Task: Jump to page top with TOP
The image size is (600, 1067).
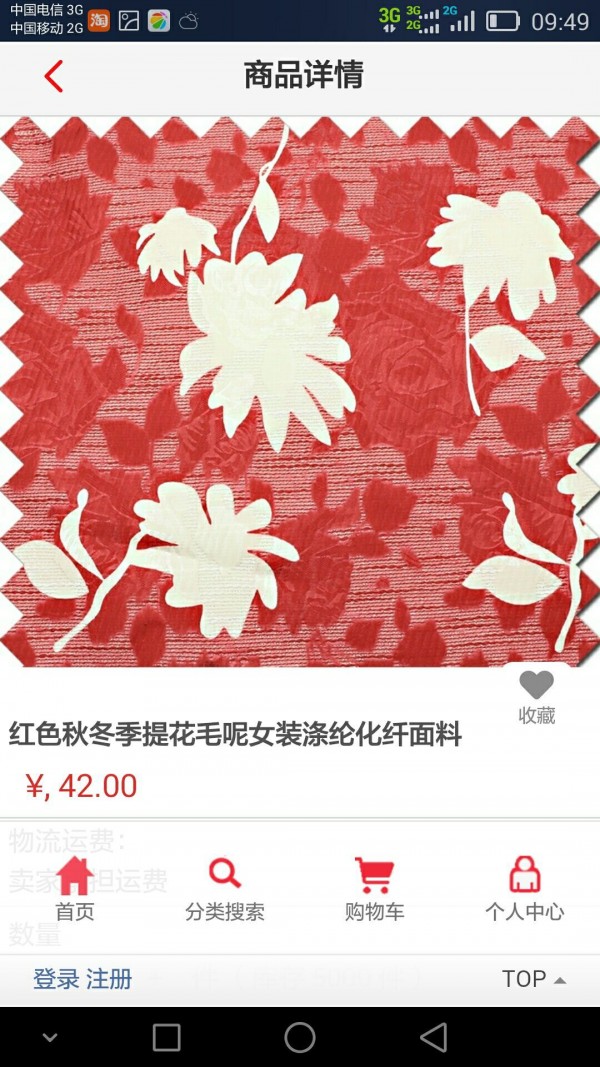Action: coord(533,979)
